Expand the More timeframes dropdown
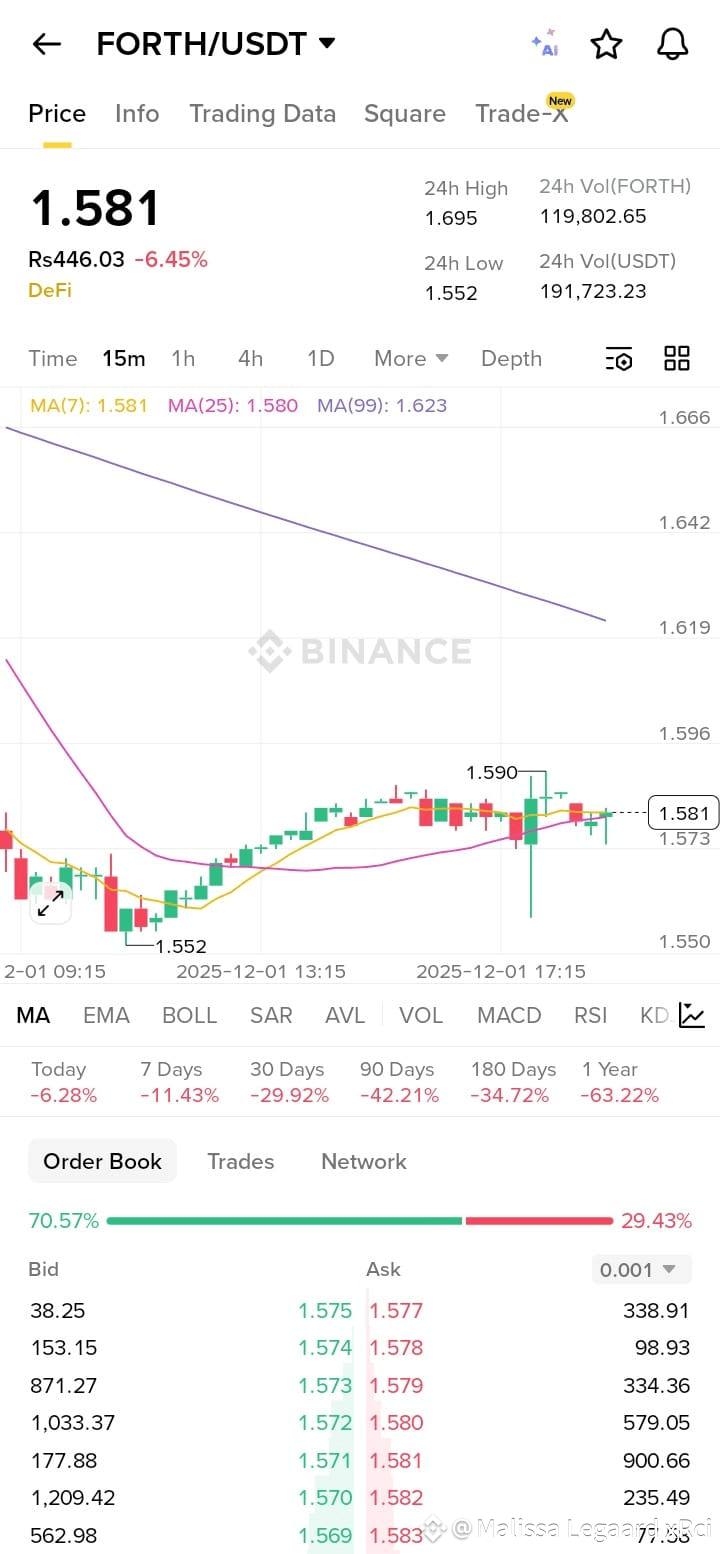 (x=410, y=358)
